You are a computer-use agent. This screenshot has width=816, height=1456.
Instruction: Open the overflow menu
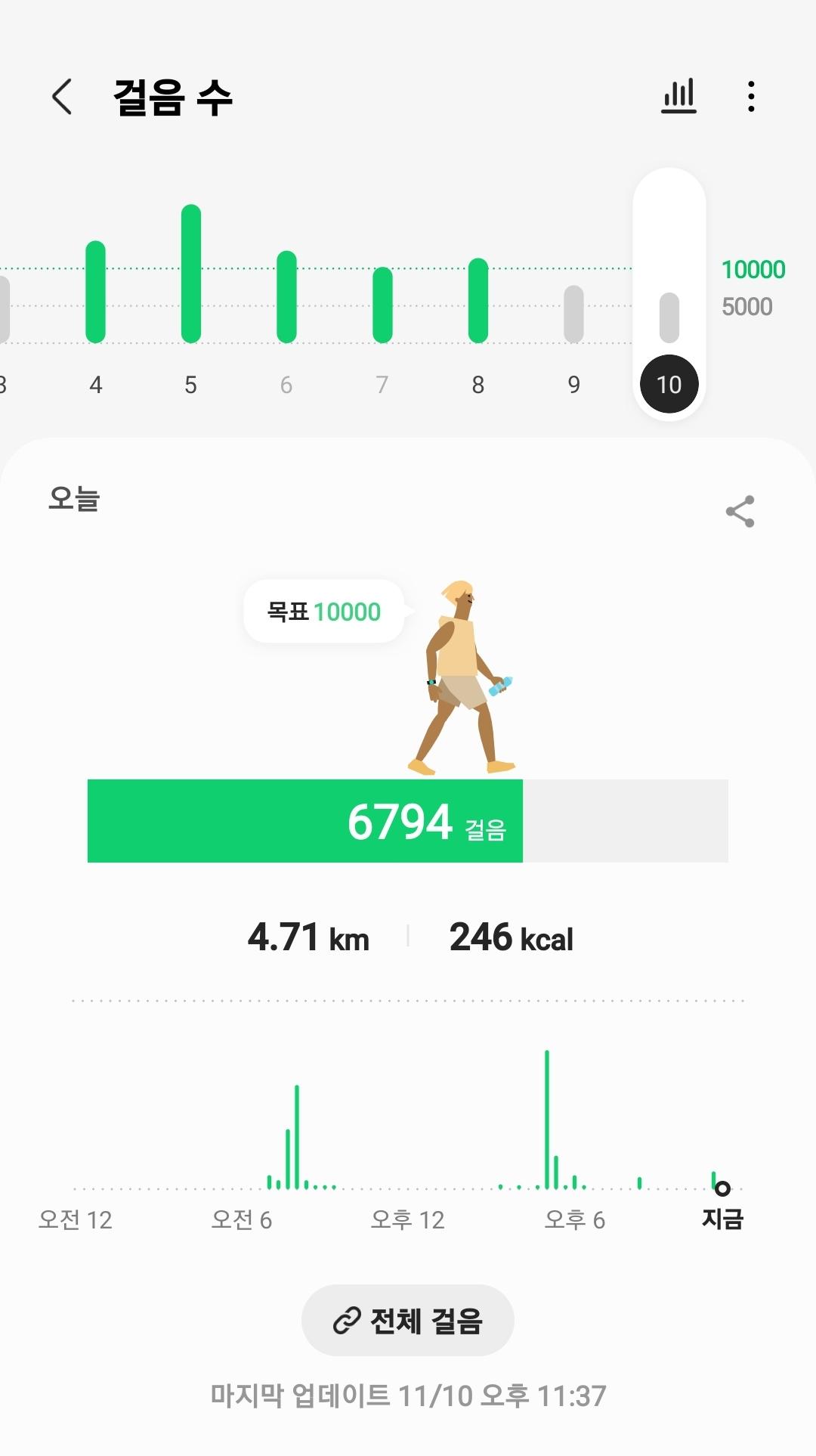coord(750,97)
